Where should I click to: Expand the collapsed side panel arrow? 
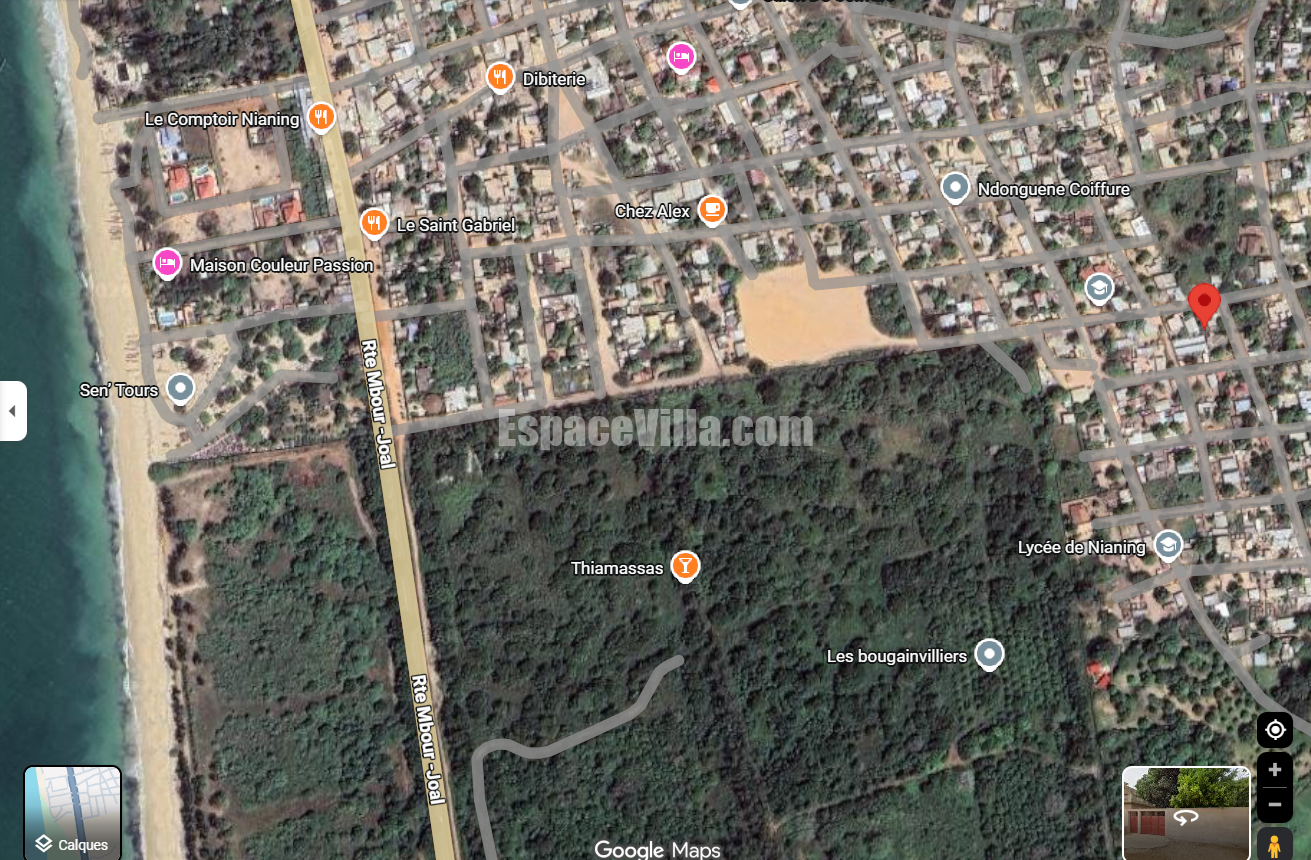12,410
